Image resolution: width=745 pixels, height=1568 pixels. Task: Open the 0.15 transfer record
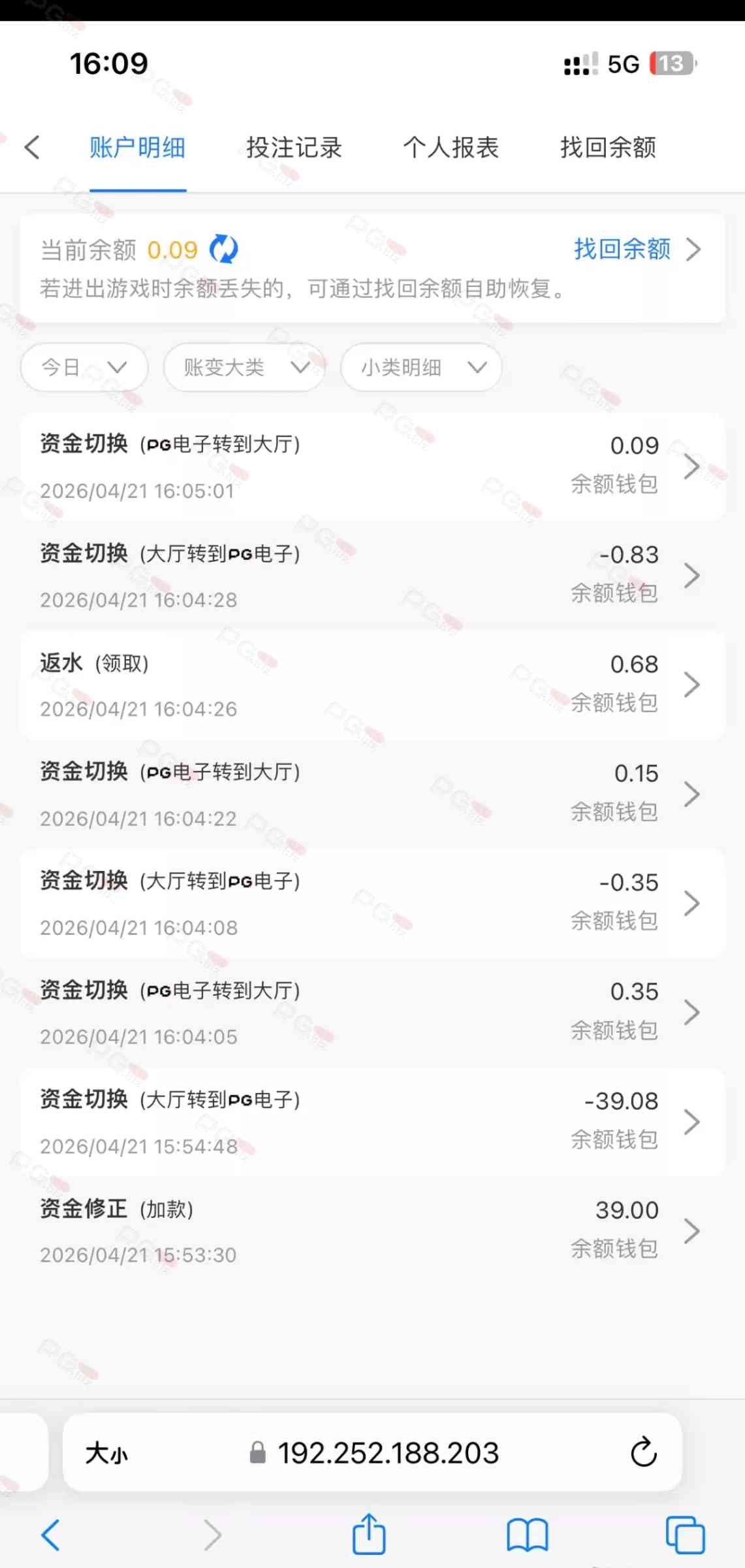372,794
